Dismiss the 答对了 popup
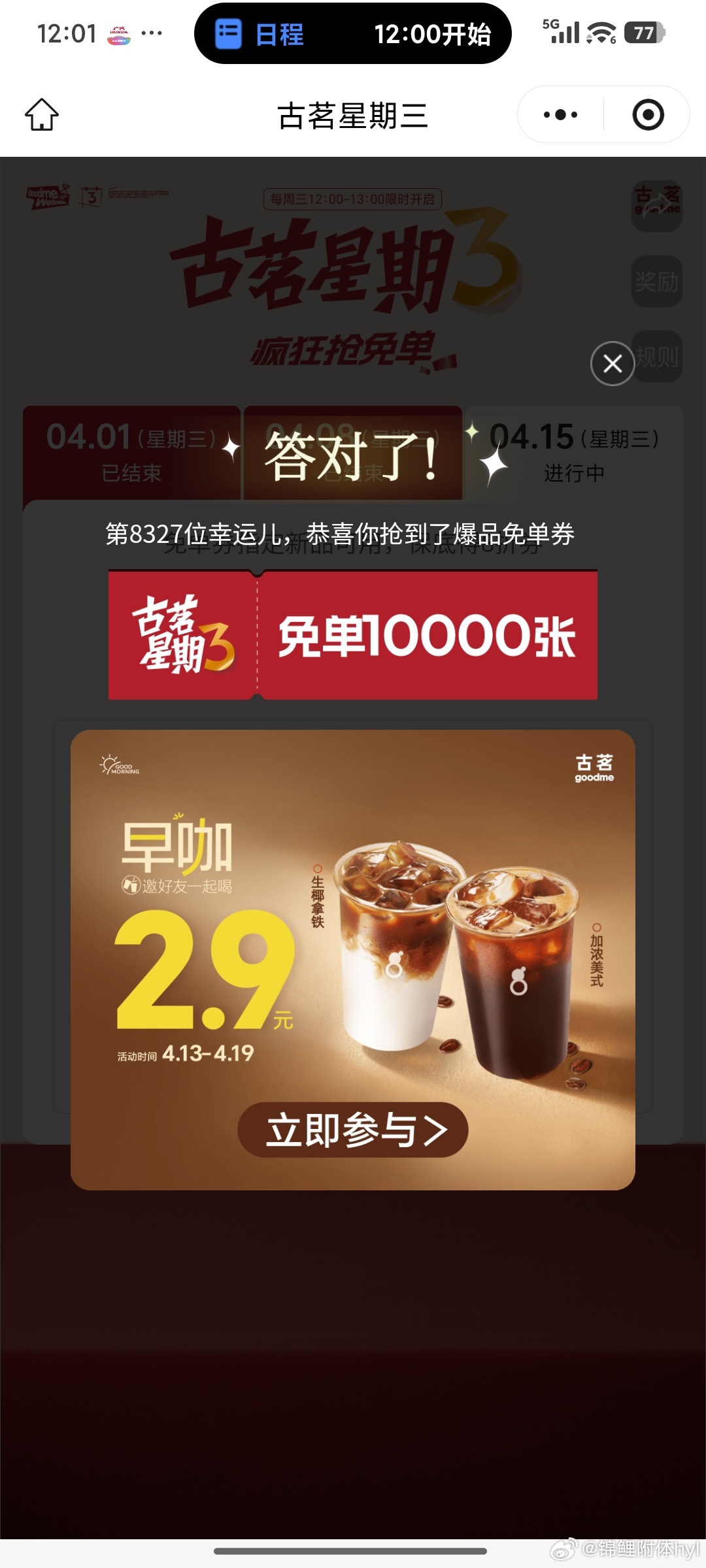 tap(613, 363)
